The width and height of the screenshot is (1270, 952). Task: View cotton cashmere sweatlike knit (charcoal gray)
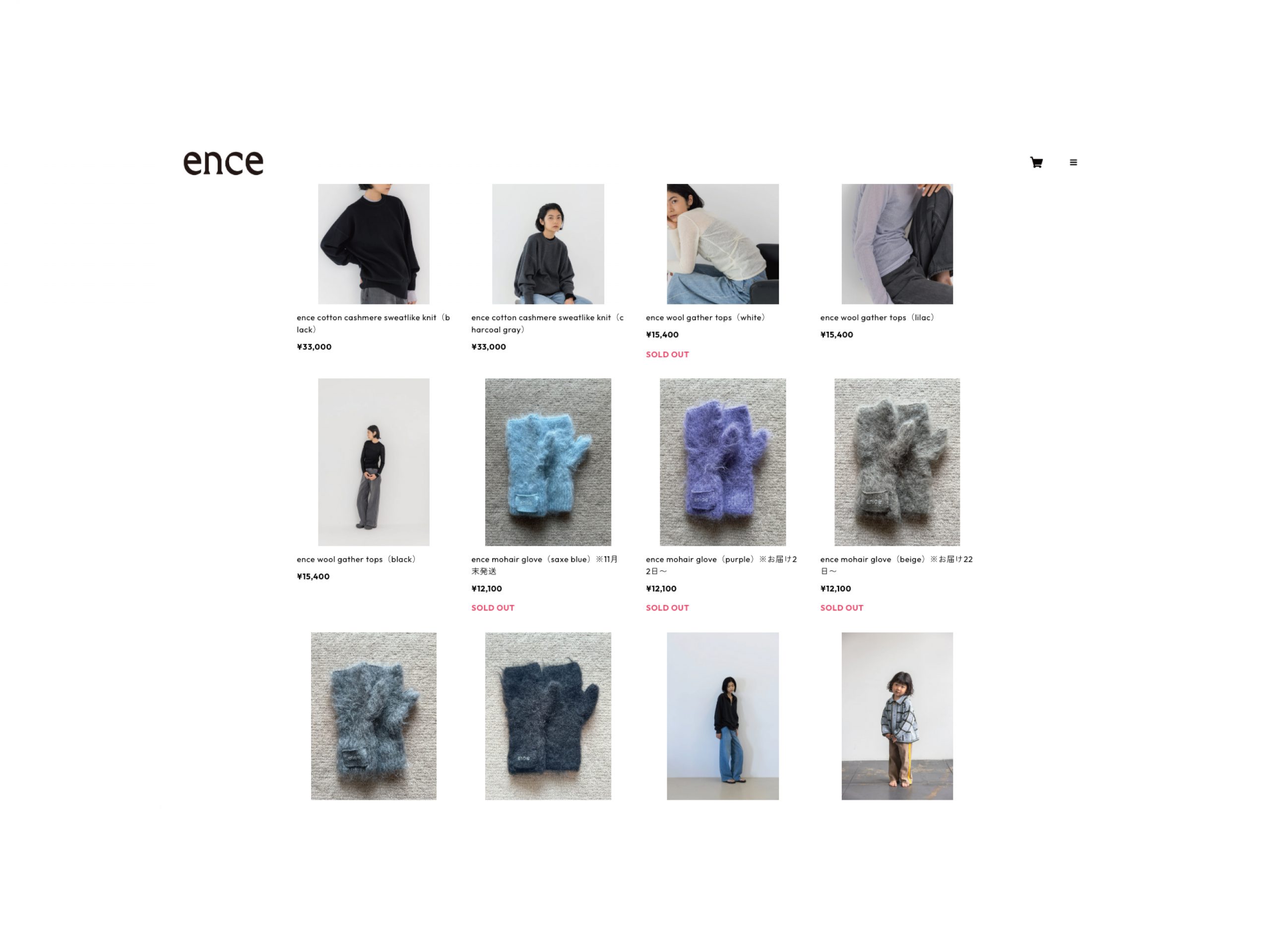coord(548,244)
